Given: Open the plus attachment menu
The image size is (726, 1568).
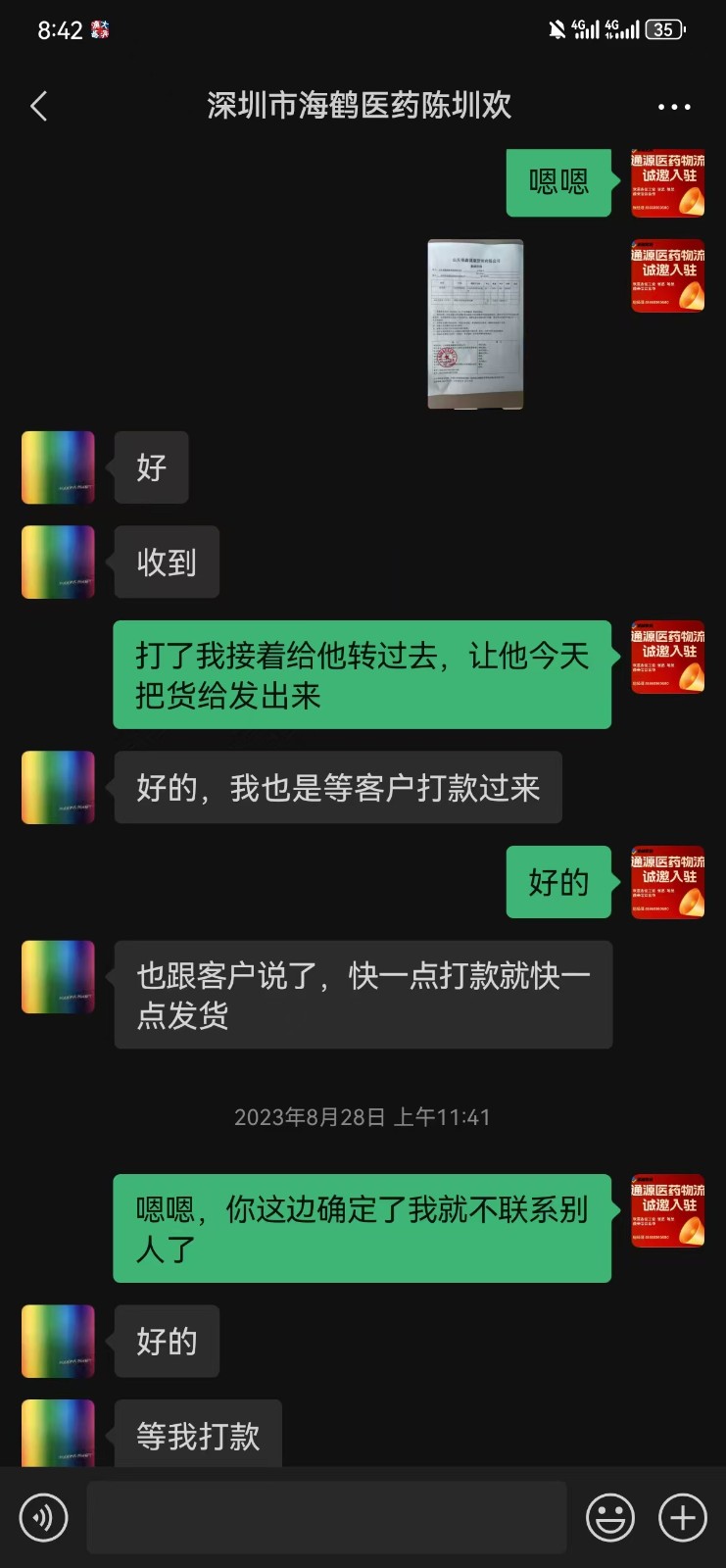Looking at the screenshot, I should pos(682,1518).
